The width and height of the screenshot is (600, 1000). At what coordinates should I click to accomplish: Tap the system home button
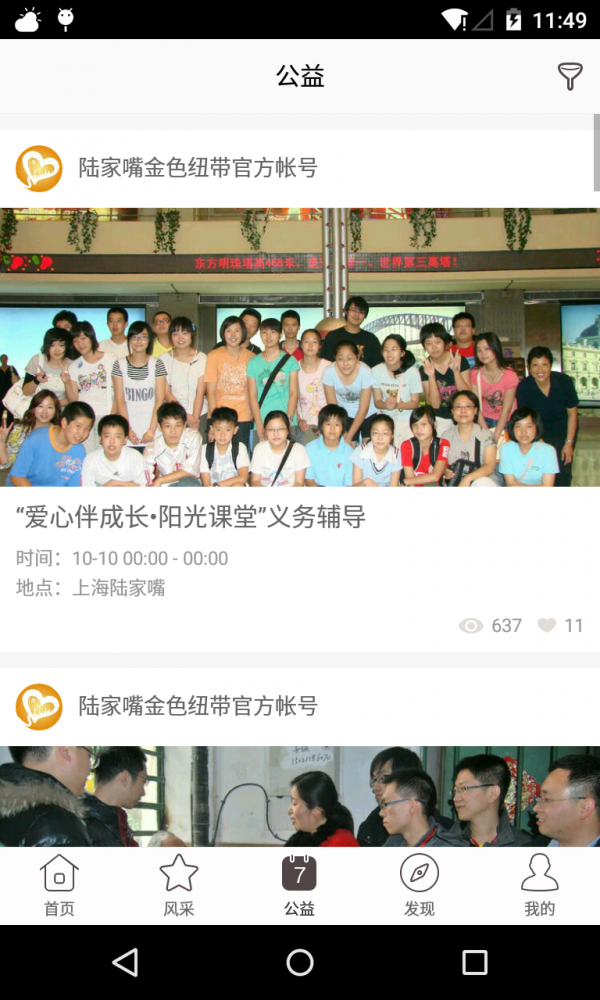point(300,962)
